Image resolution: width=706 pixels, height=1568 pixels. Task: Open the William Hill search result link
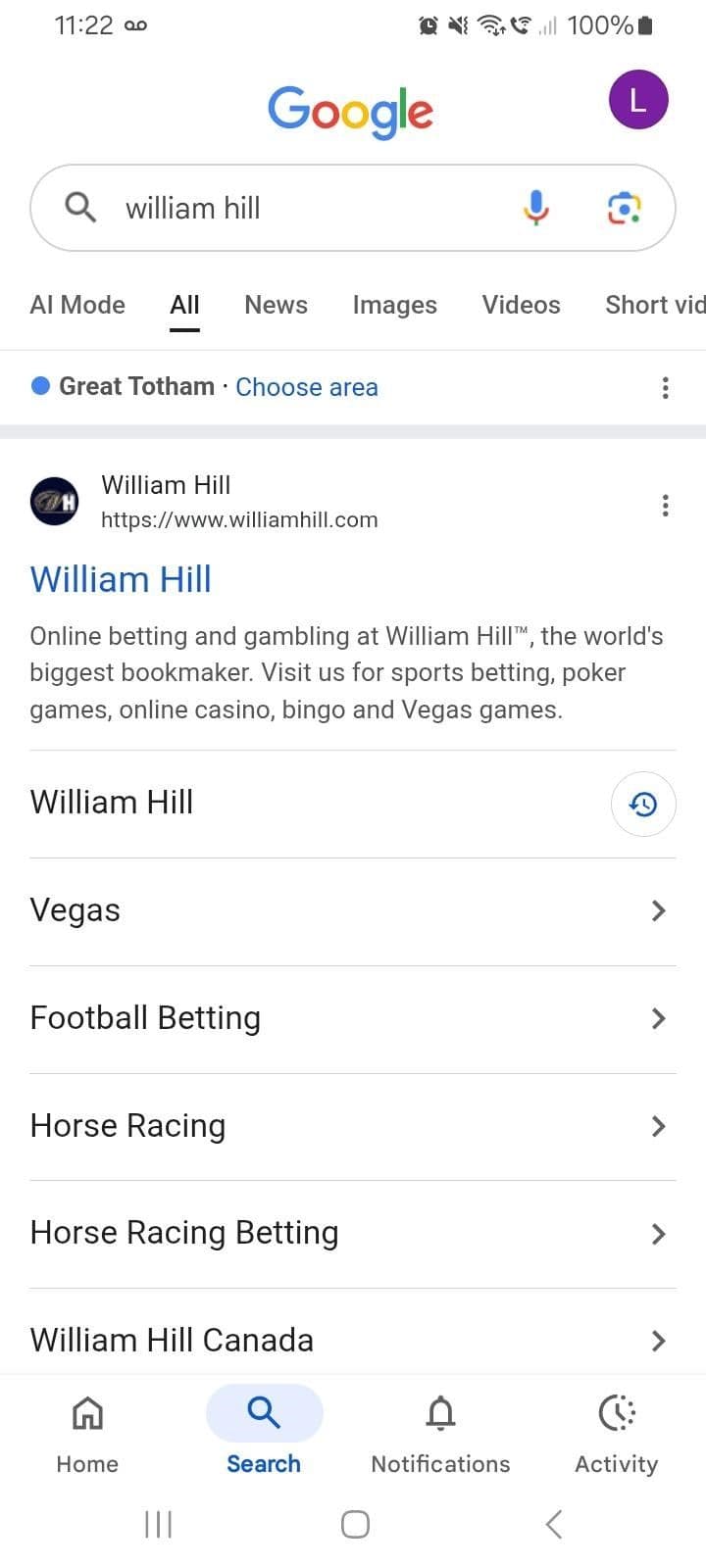[x=121, y=578]
